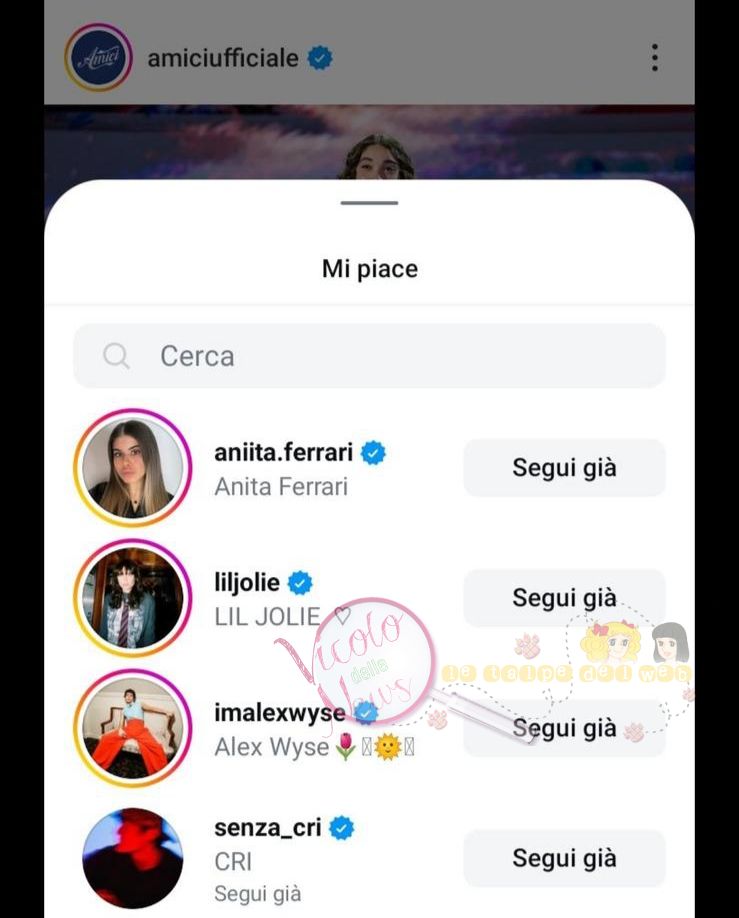This screenshot has height=918, width=739.
Task: Open the three-dot overflow menu
Action: point(654,58)
